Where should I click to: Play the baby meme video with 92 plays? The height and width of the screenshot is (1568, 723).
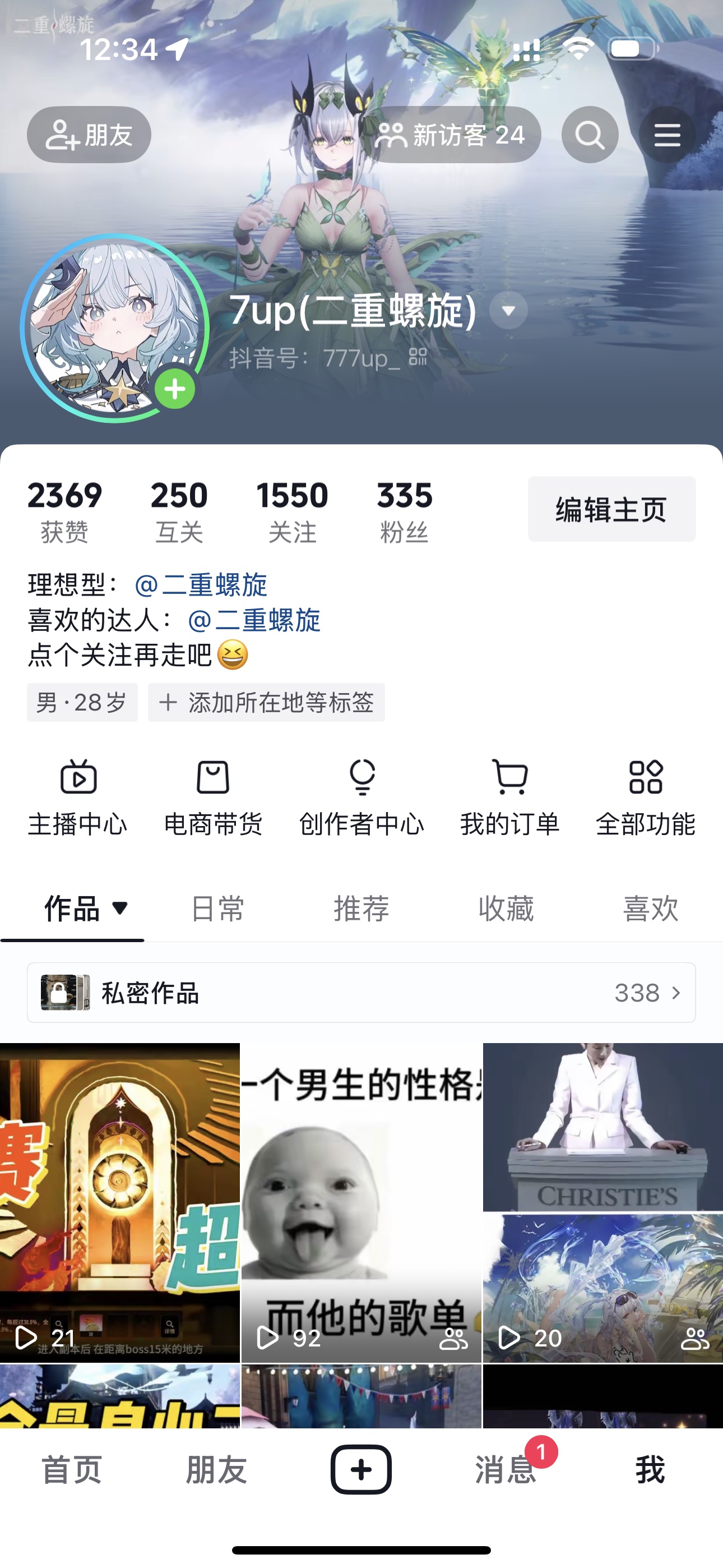tap(361, 1202)
